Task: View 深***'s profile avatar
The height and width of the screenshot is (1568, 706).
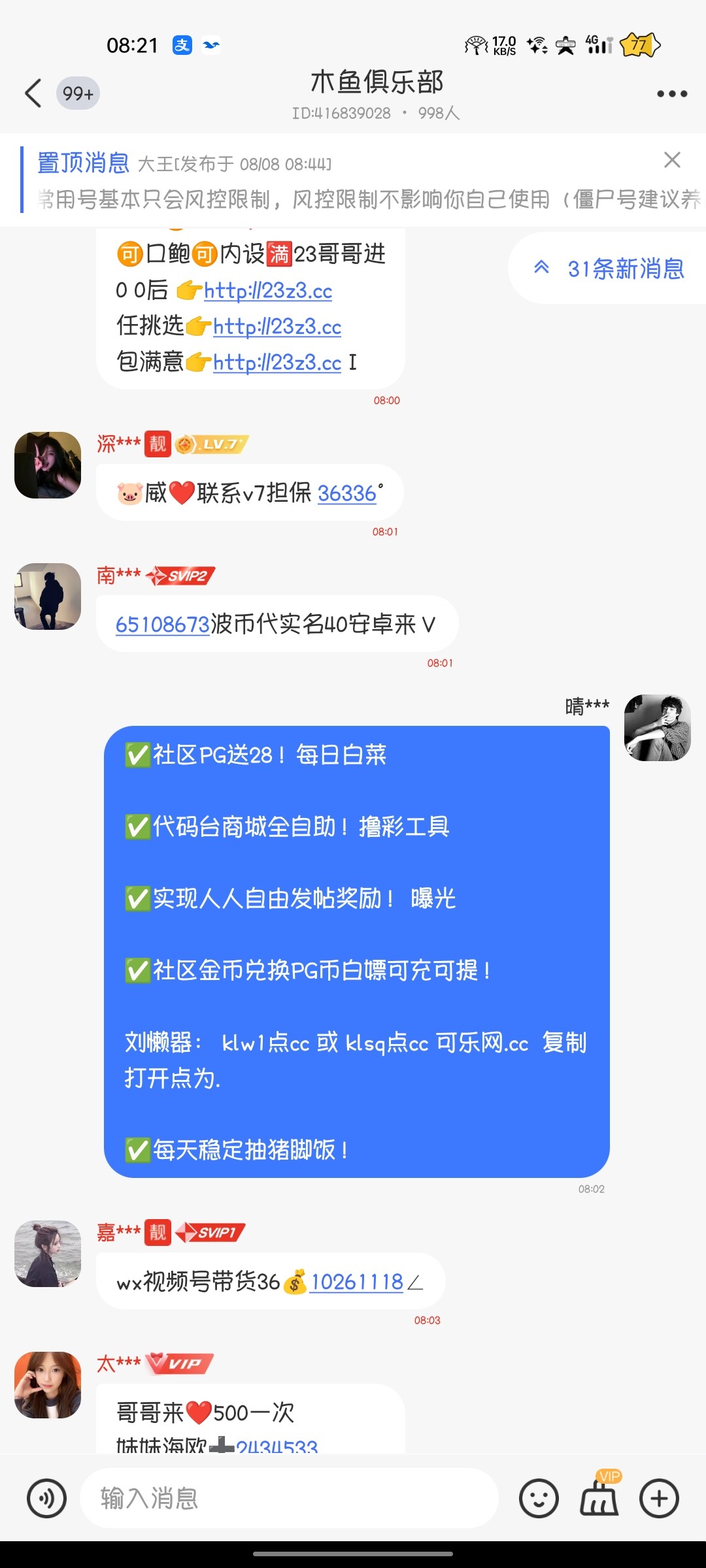Action: (48, 465)
